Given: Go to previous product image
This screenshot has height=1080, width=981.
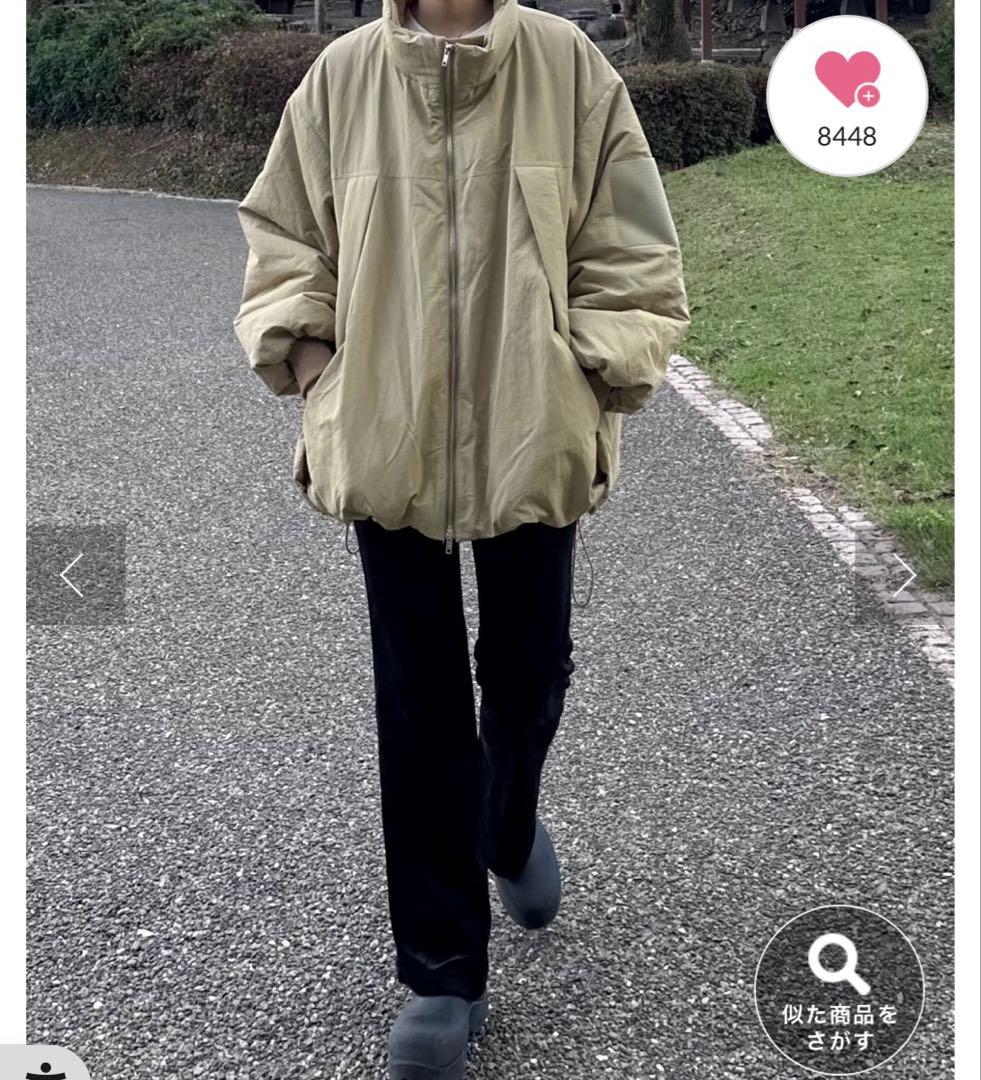Looking at the screenshot, I should click(73, 576).
